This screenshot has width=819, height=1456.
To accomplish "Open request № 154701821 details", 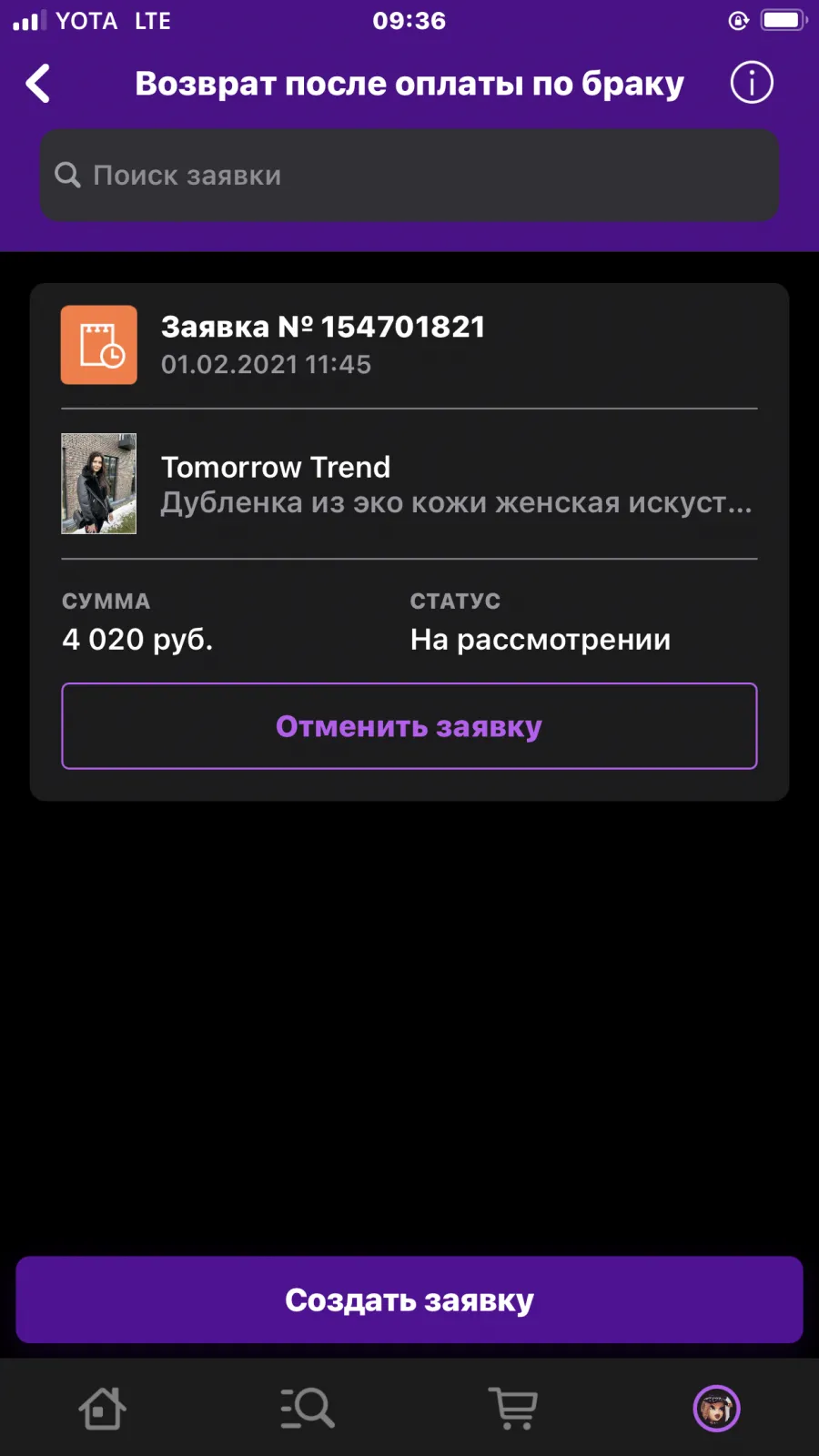I will coord(409,345).
